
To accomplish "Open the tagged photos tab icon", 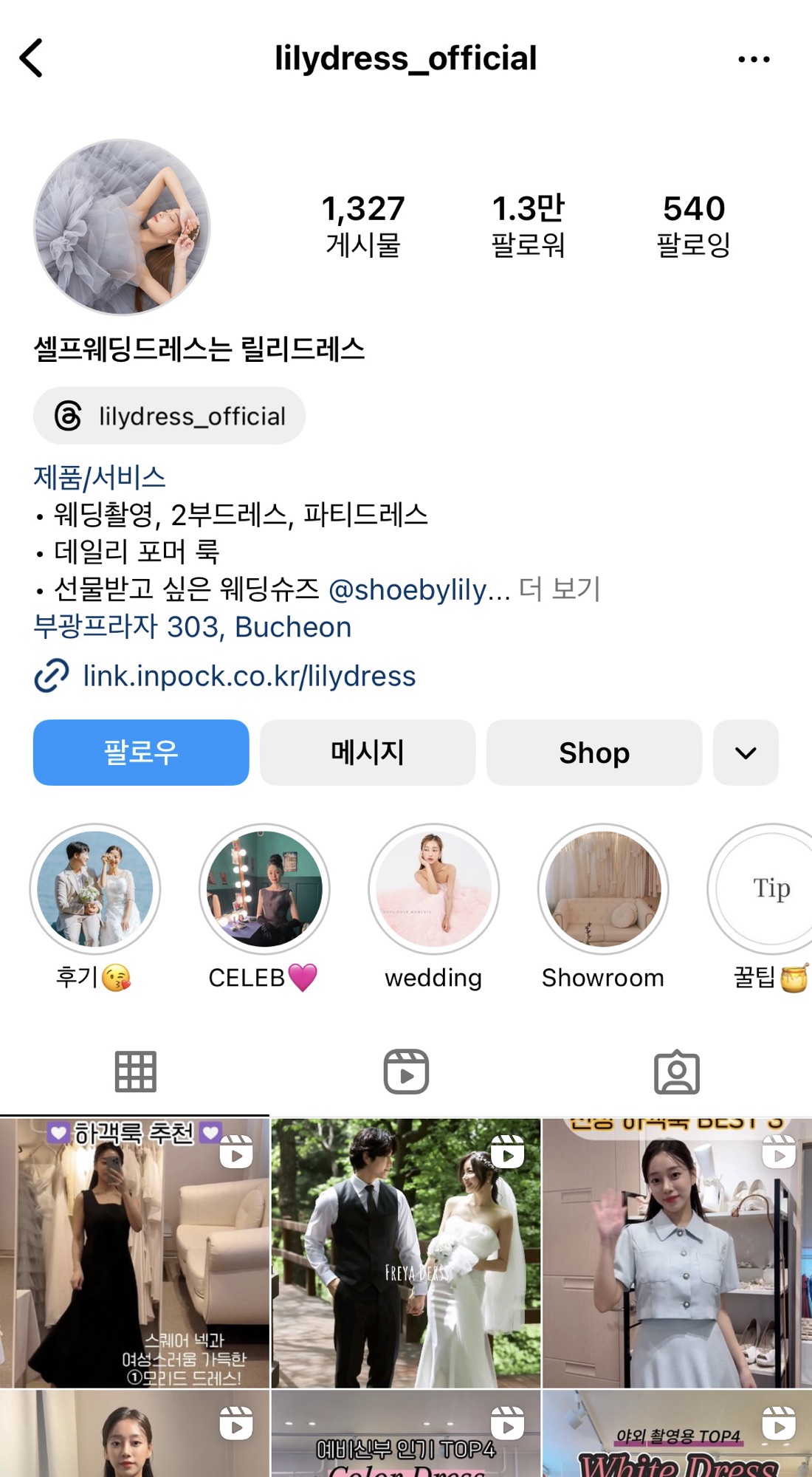I will pyautogui.click(x=676, y=1072).
